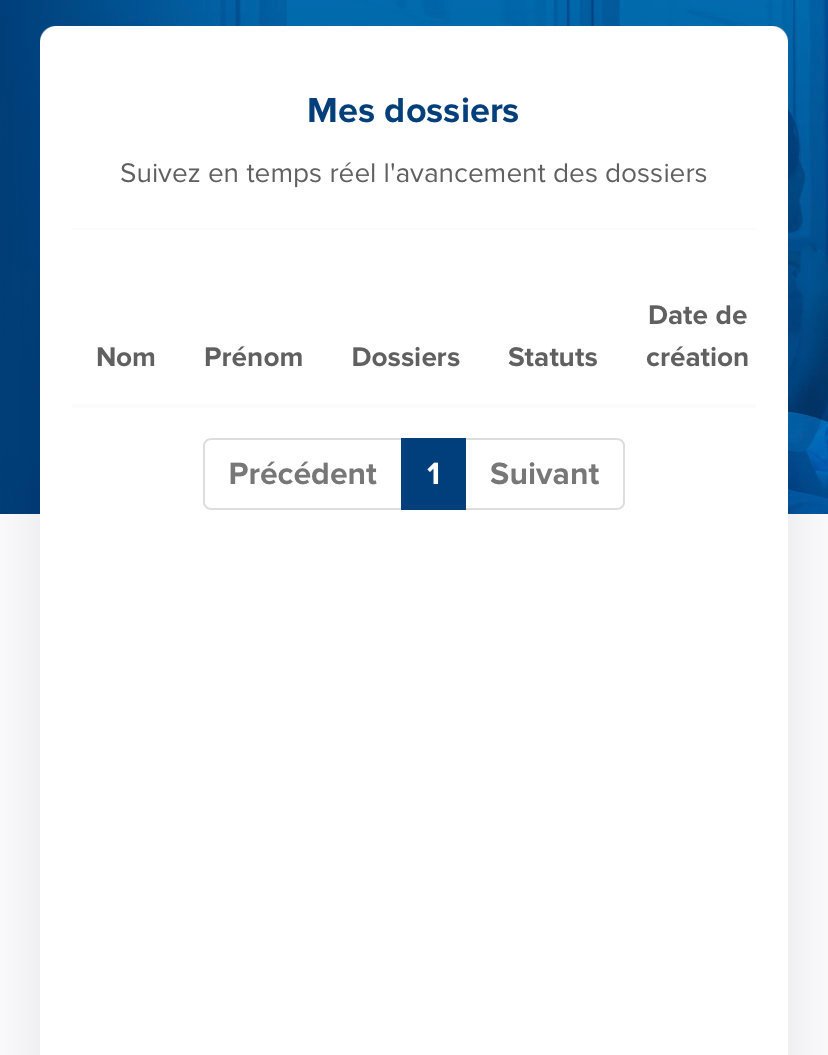The width and height of the screenshot is (828, 1055).
Task: Sort table by Date de création
Action: (697, 336)
